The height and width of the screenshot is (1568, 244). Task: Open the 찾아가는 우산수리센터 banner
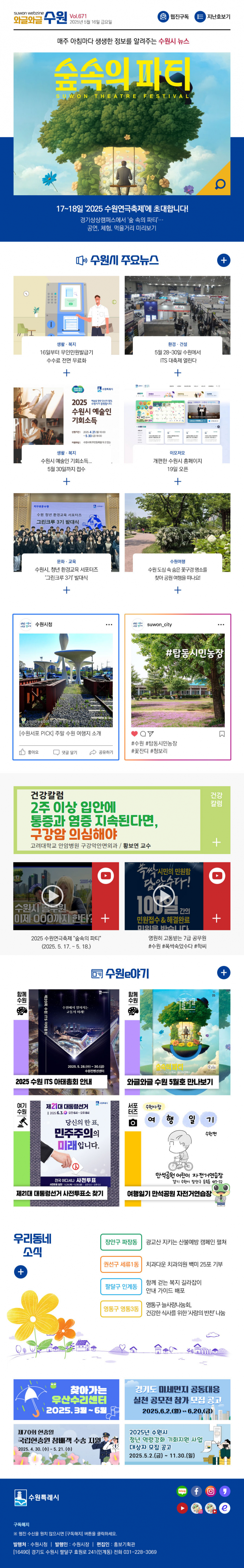click(66, 1399)
